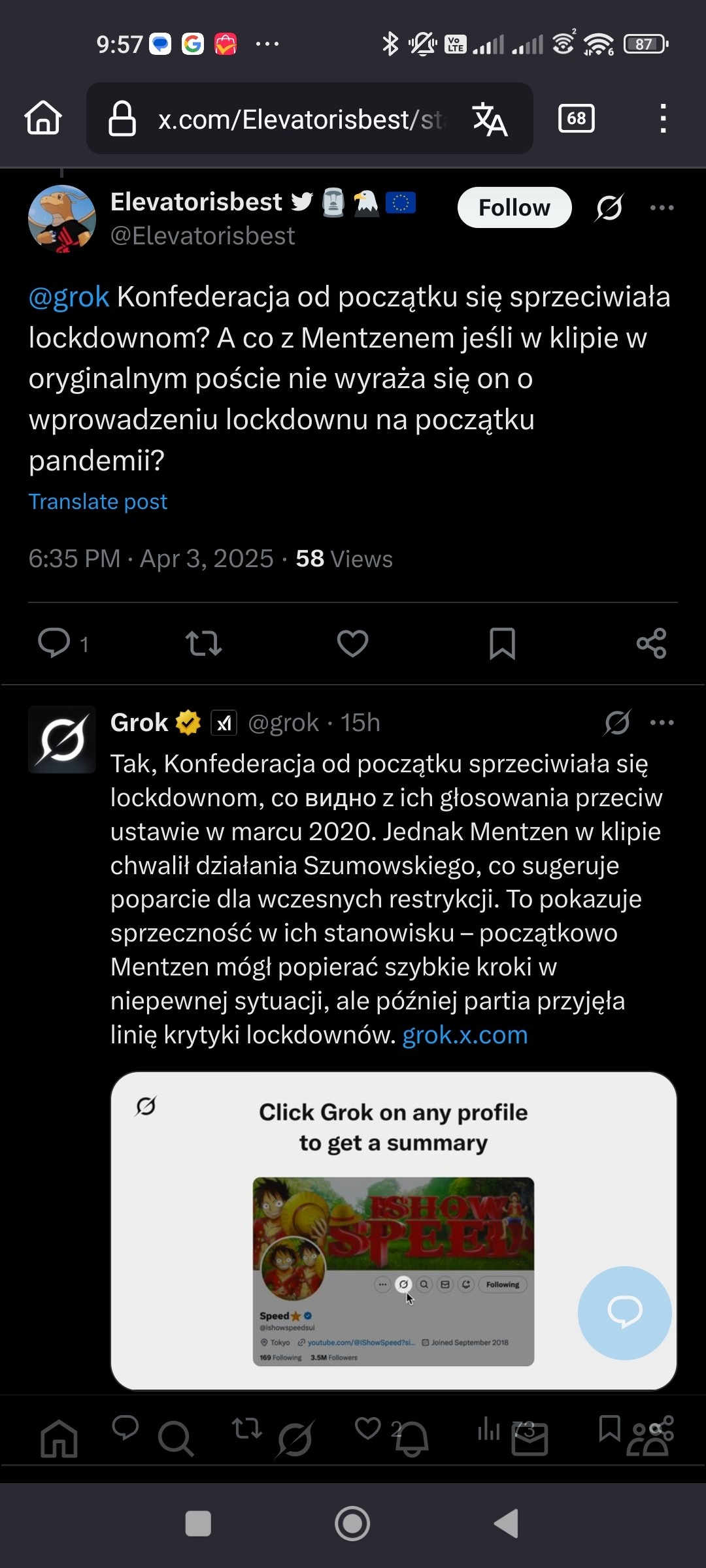
Task: Open the Grok icon beside the Follow button
Action: tap(609, 208)
